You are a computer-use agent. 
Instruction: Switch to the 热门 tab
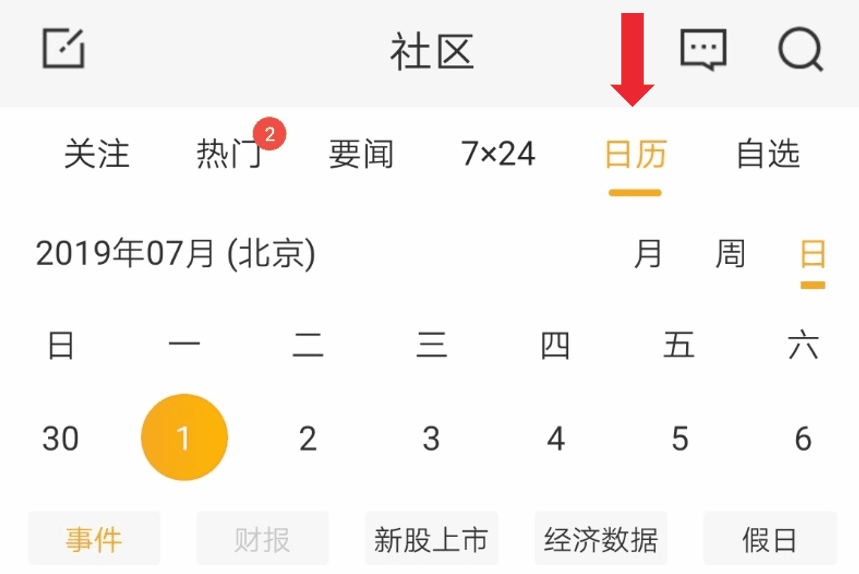tap(230, 154)
